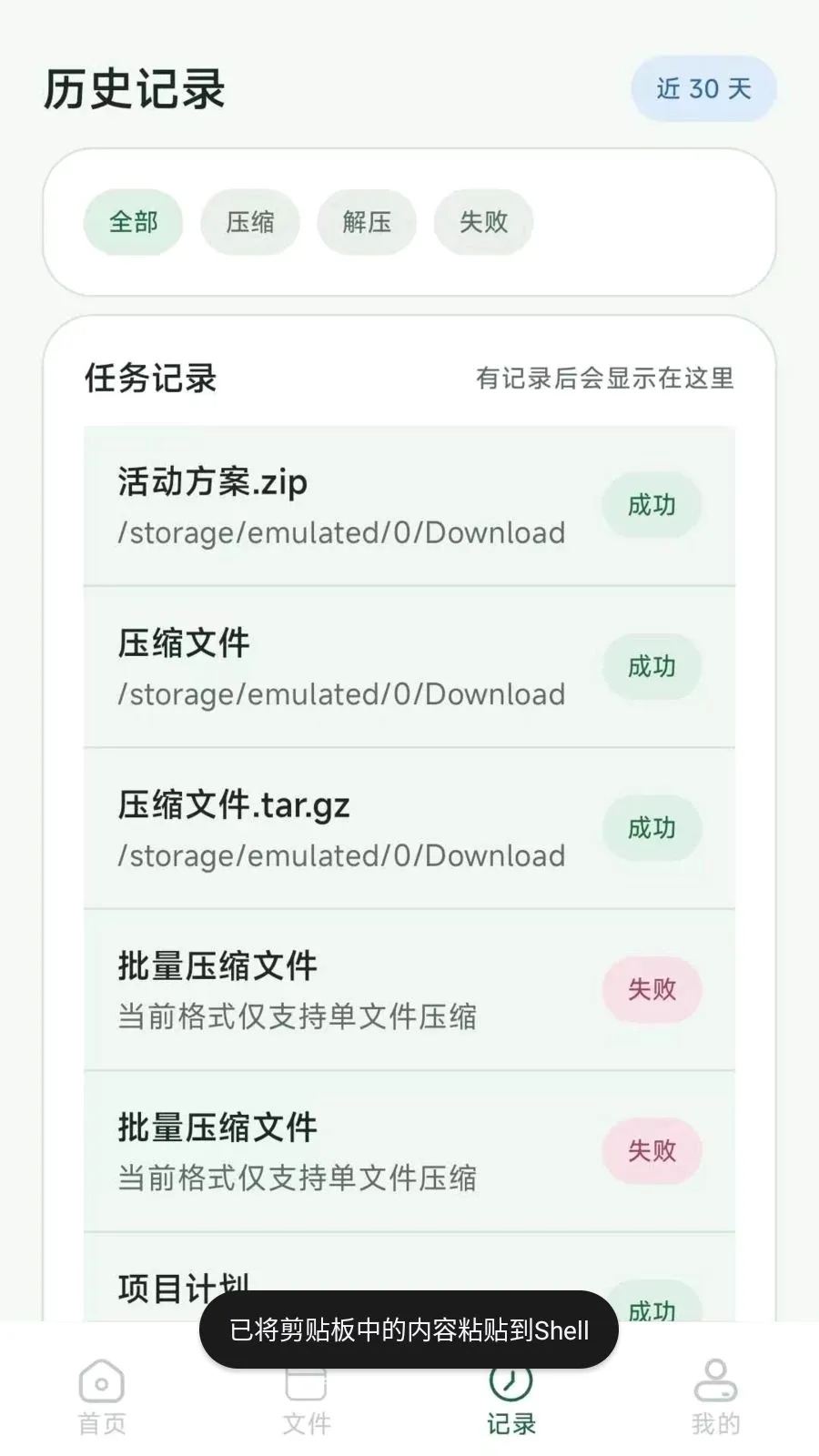Viewport: 819px width, 1456px height.
Task: Filter records by 压缩
Action: click(x=250, y=221)
